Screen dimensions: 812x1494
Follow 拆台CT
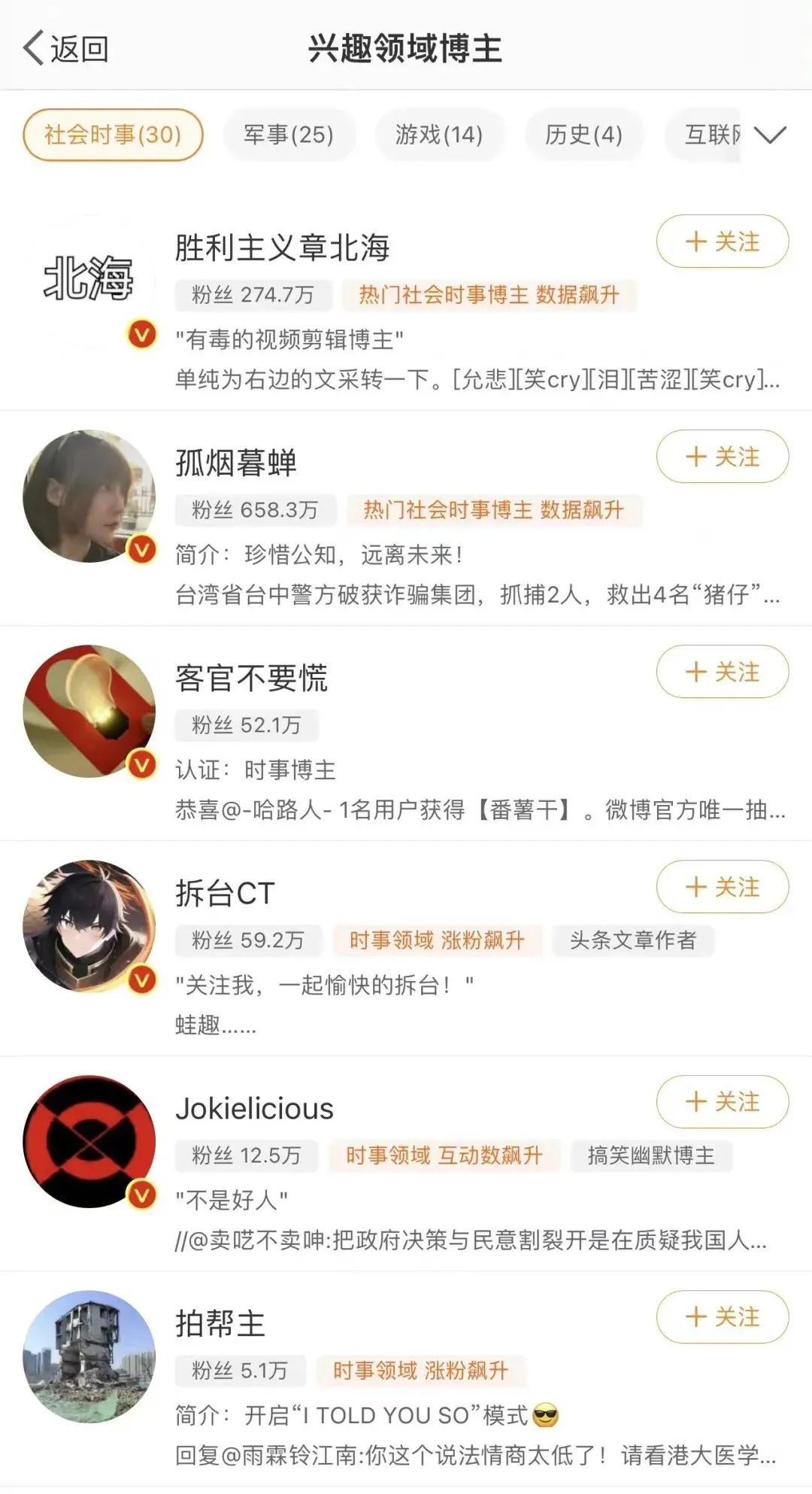722,887
